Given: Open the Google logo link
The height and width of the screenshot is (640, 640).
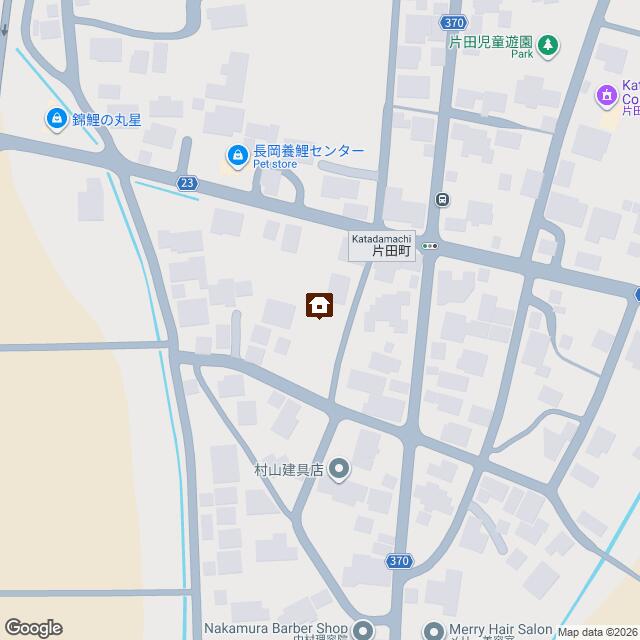Looking at the screenshot, I should pos(32,627).
